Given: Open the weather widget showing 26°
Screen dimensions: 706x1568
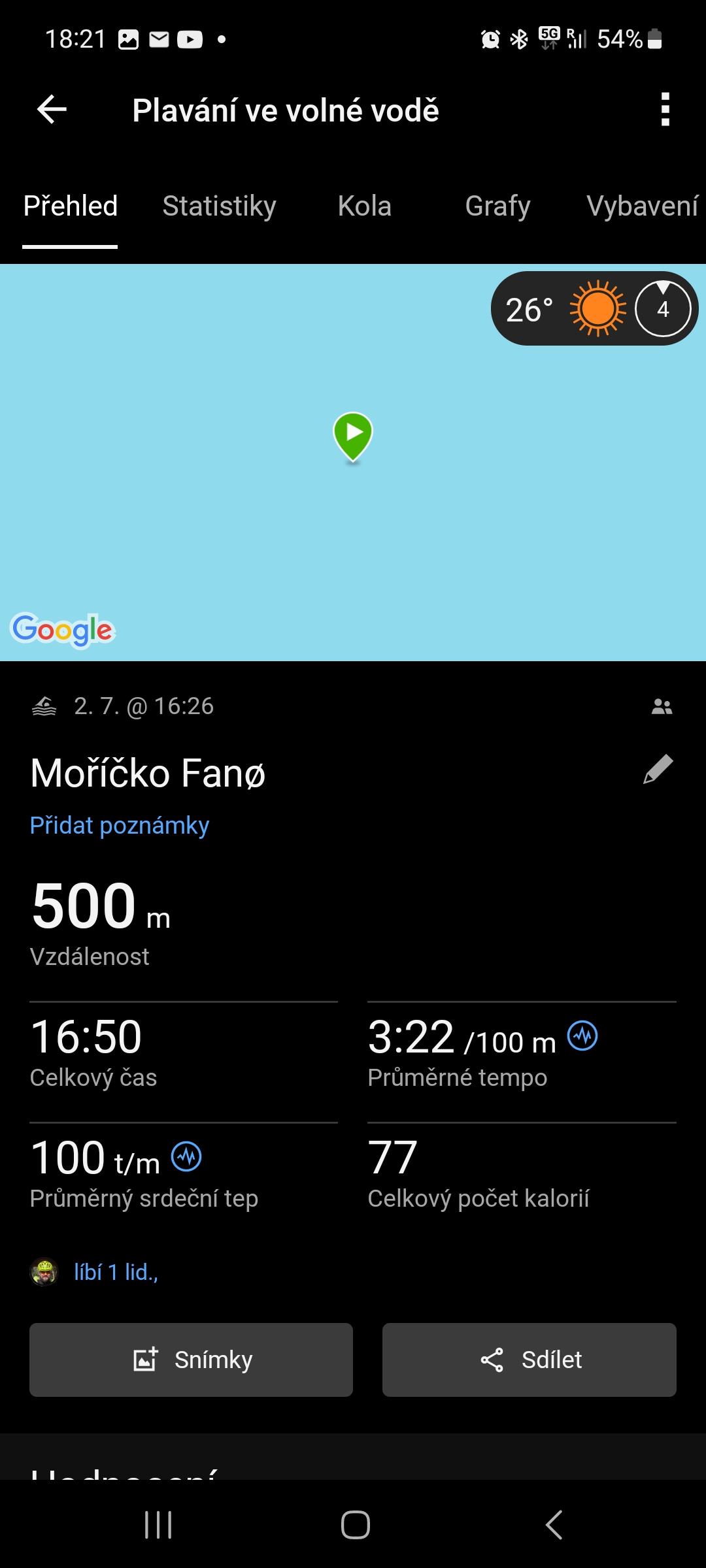Looking at the screenshot, I should [594, 309].
